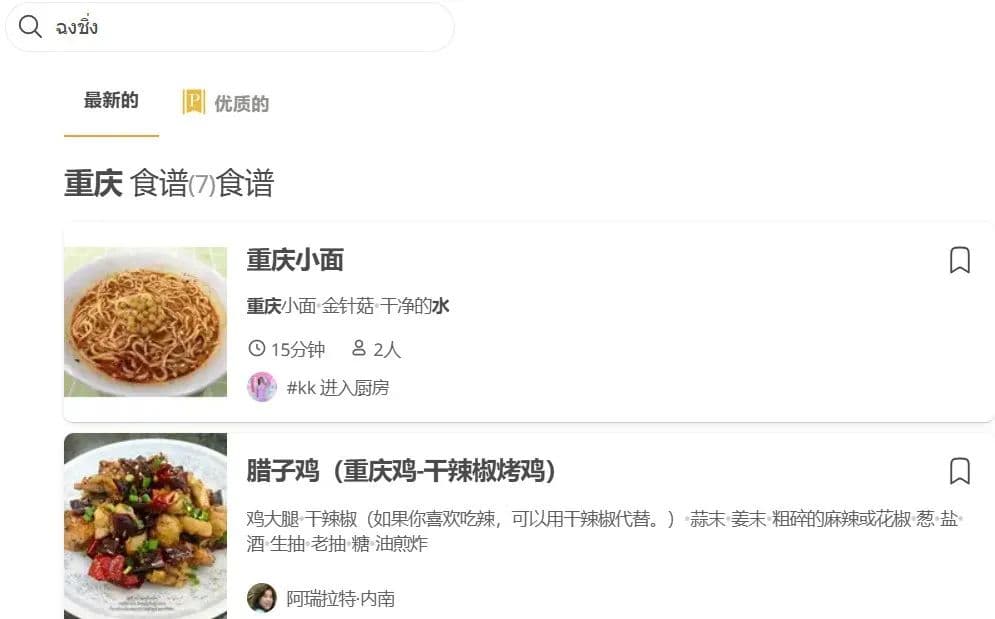Viewport: 995px width, 619px height.
Task: Bookmark the 重庆小面 recipe
Action: [x=959, y=261]
